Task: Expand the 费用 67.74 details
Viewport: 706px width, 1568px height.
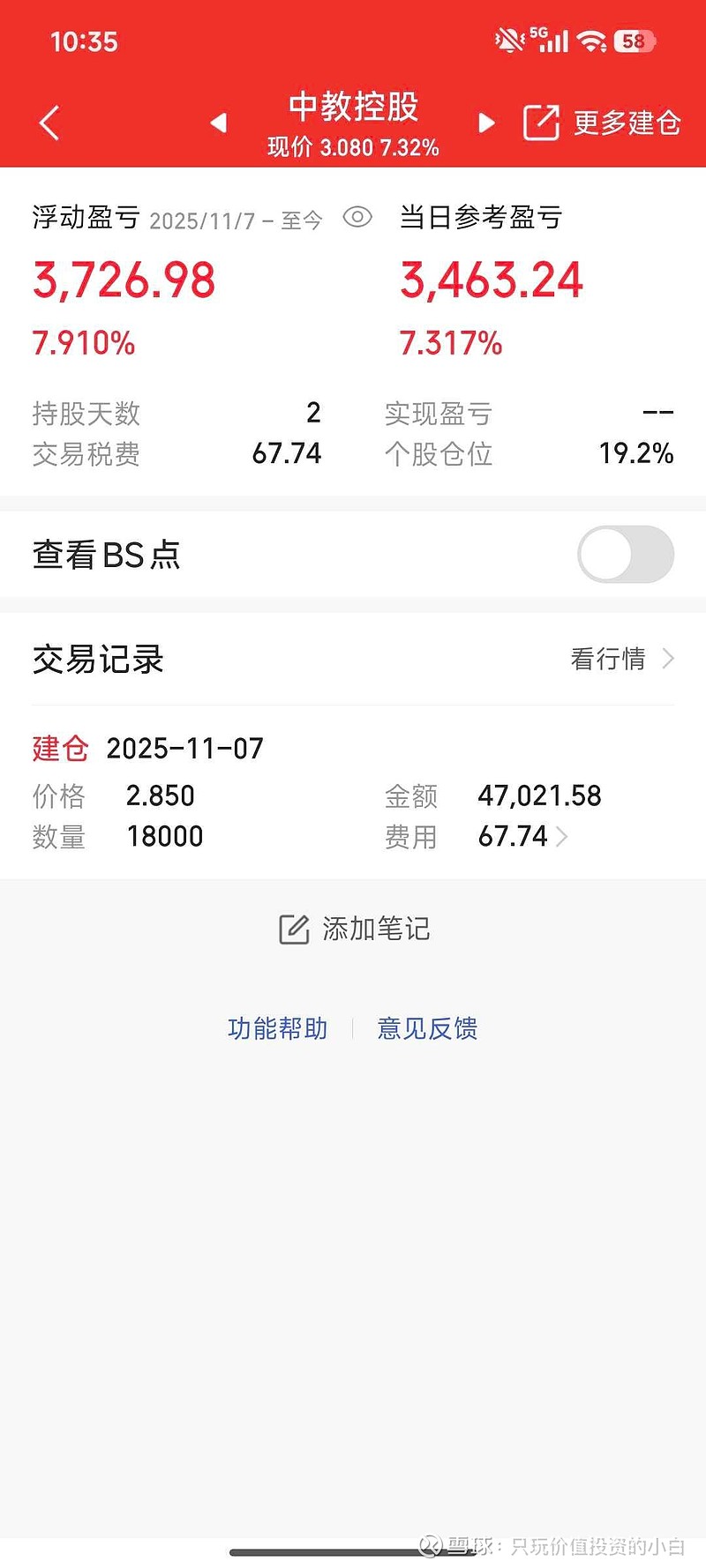Action: click(522, 836)
